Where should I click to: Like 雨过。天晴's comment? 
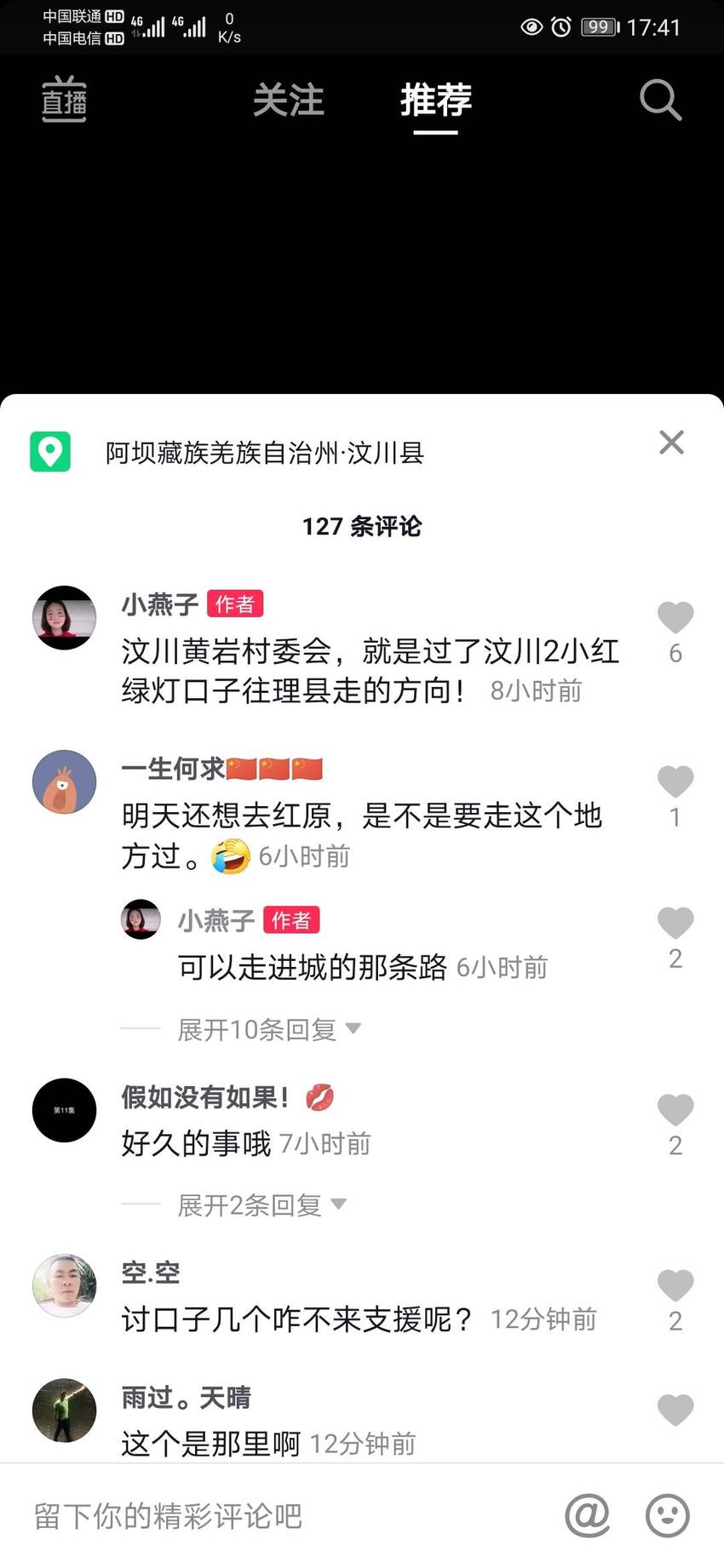(x=675, y=1410)
